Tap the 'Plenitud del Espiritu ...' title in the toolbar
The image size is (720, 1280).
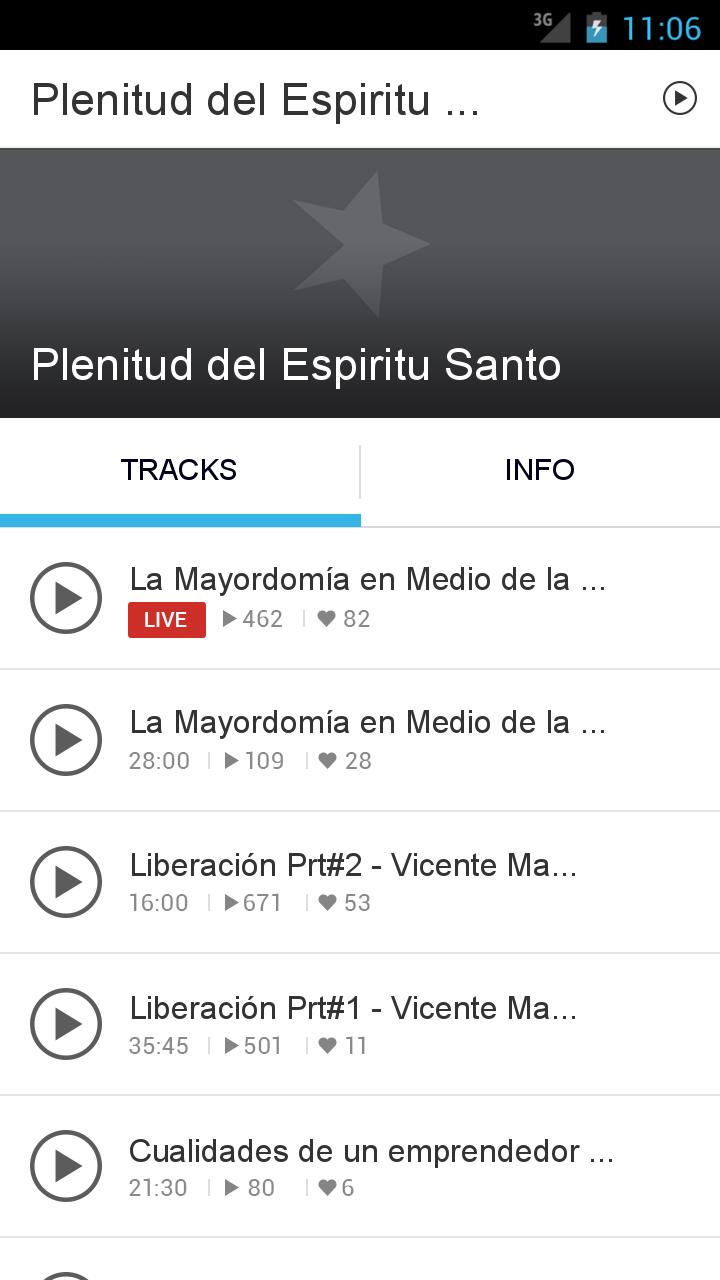[256, 99]
